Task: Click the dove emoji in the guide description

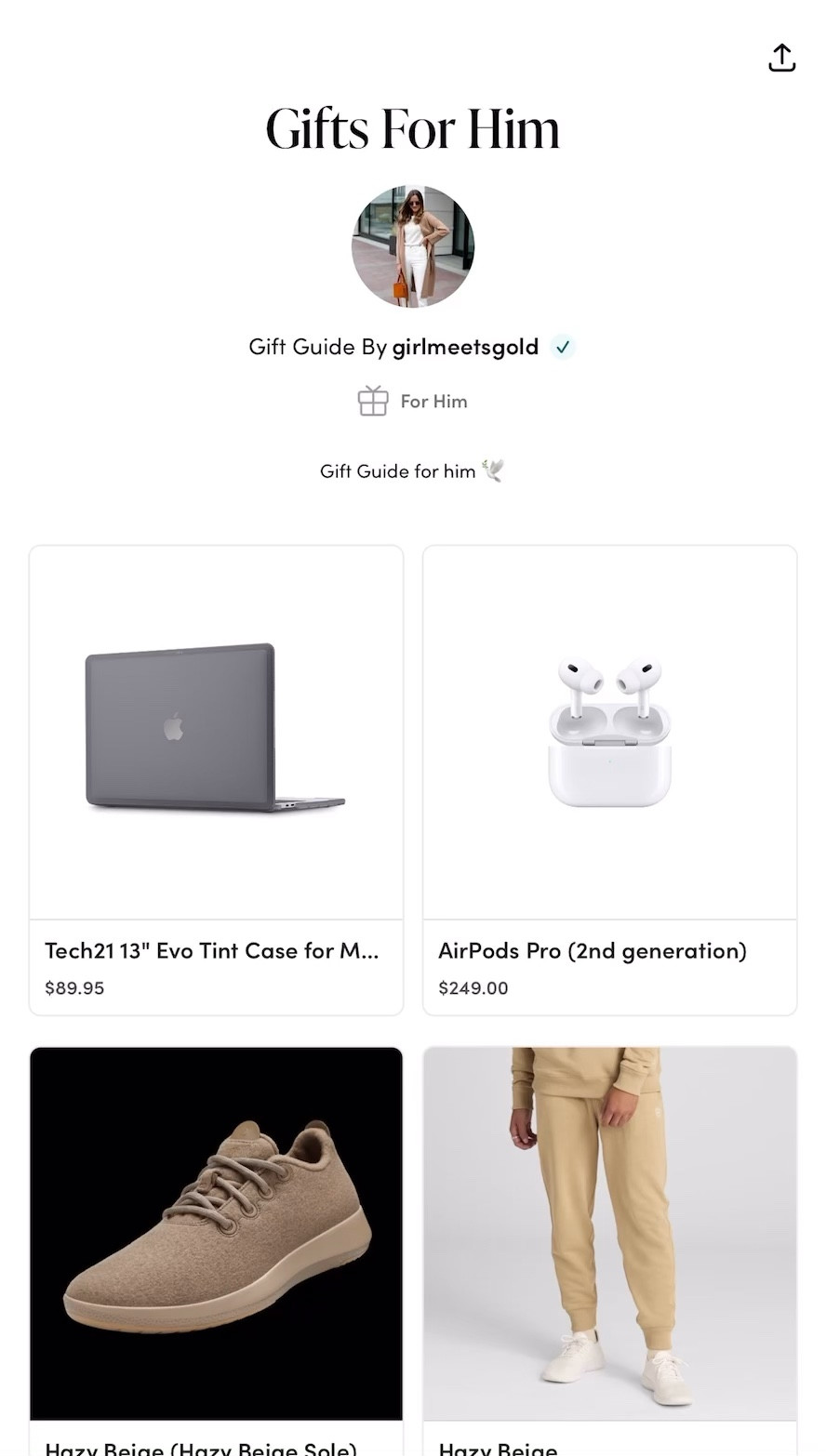Action: click(x=492, y=470)
